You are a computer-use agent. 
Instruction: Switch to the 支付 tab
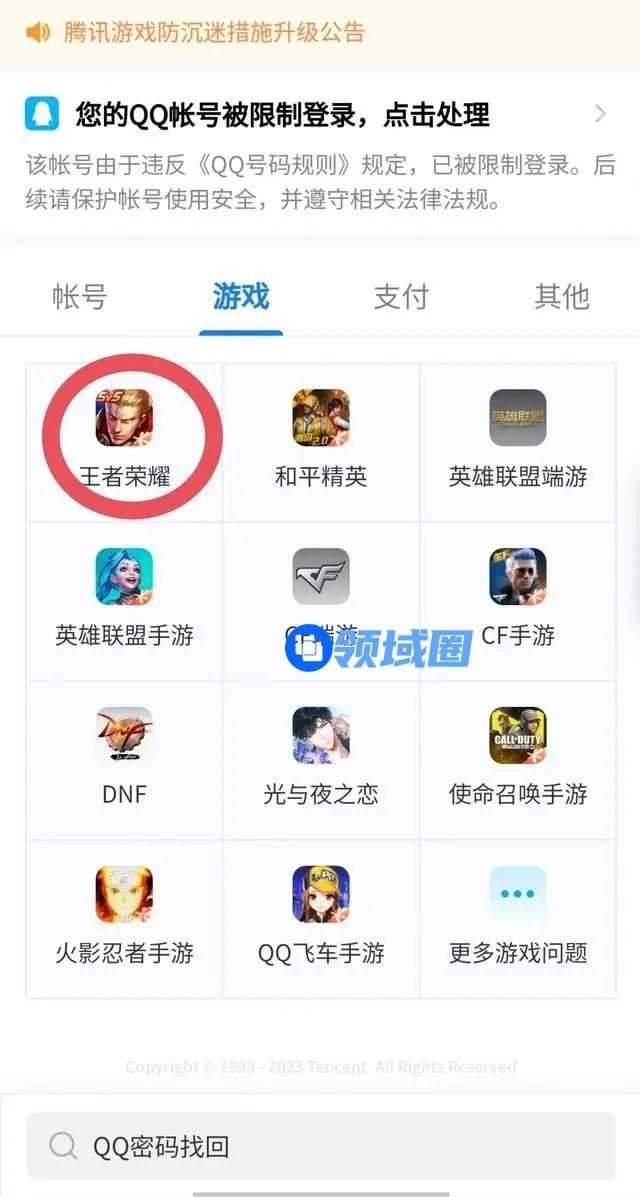click(401, 297)
